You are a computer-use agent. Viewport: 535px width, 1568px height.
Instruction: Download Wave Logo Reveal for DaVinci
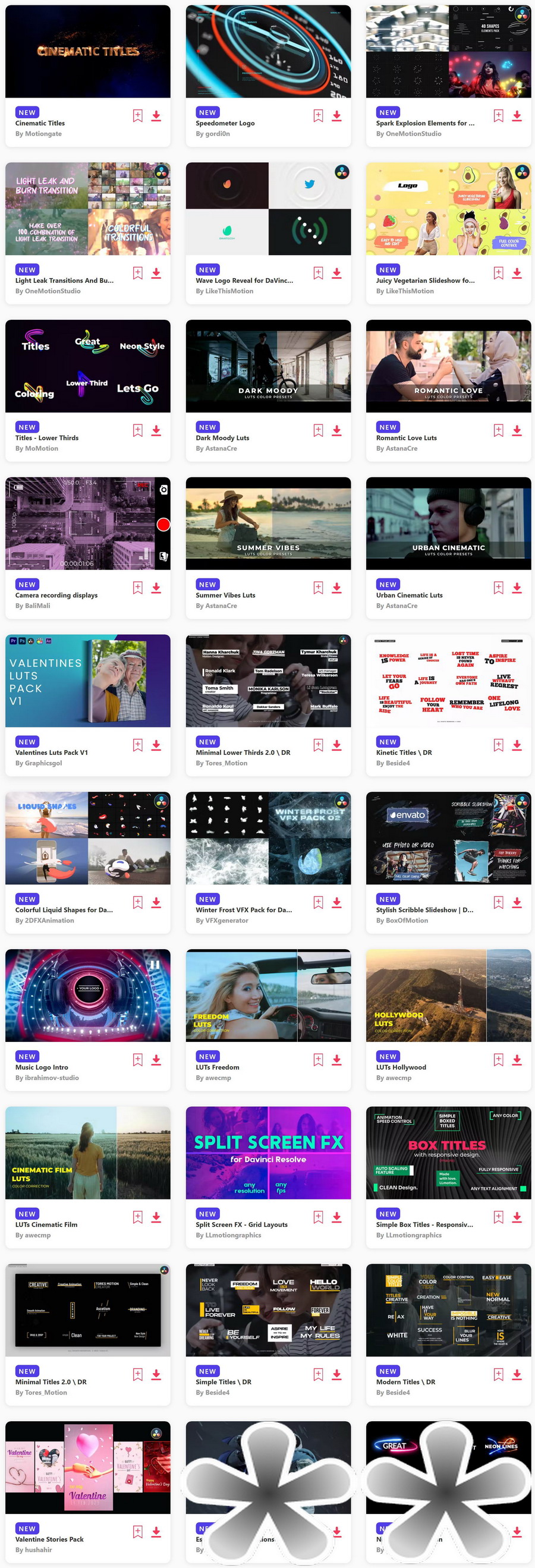tap(336, 273)
